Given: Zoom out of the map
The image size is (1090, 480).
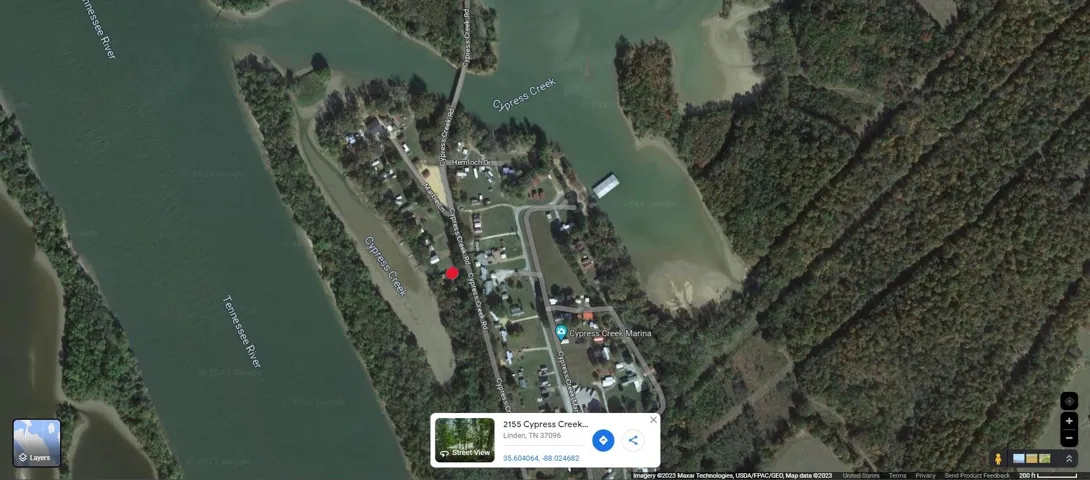Looking at the screenshot, I should pyautogui.click(x=1069, y=438).
